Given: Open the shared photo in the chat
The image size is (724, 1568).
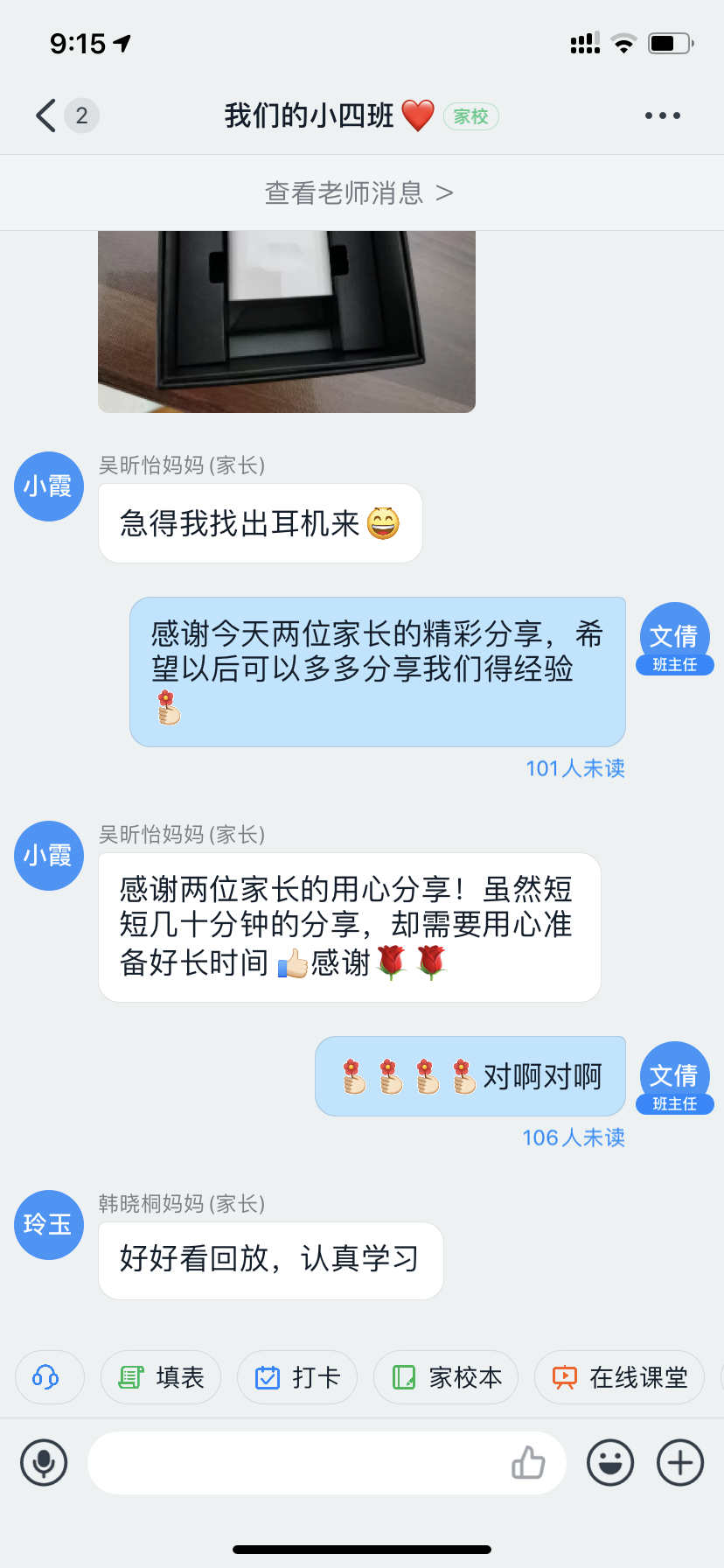Looking at the screenshot, I should point(287,321).
